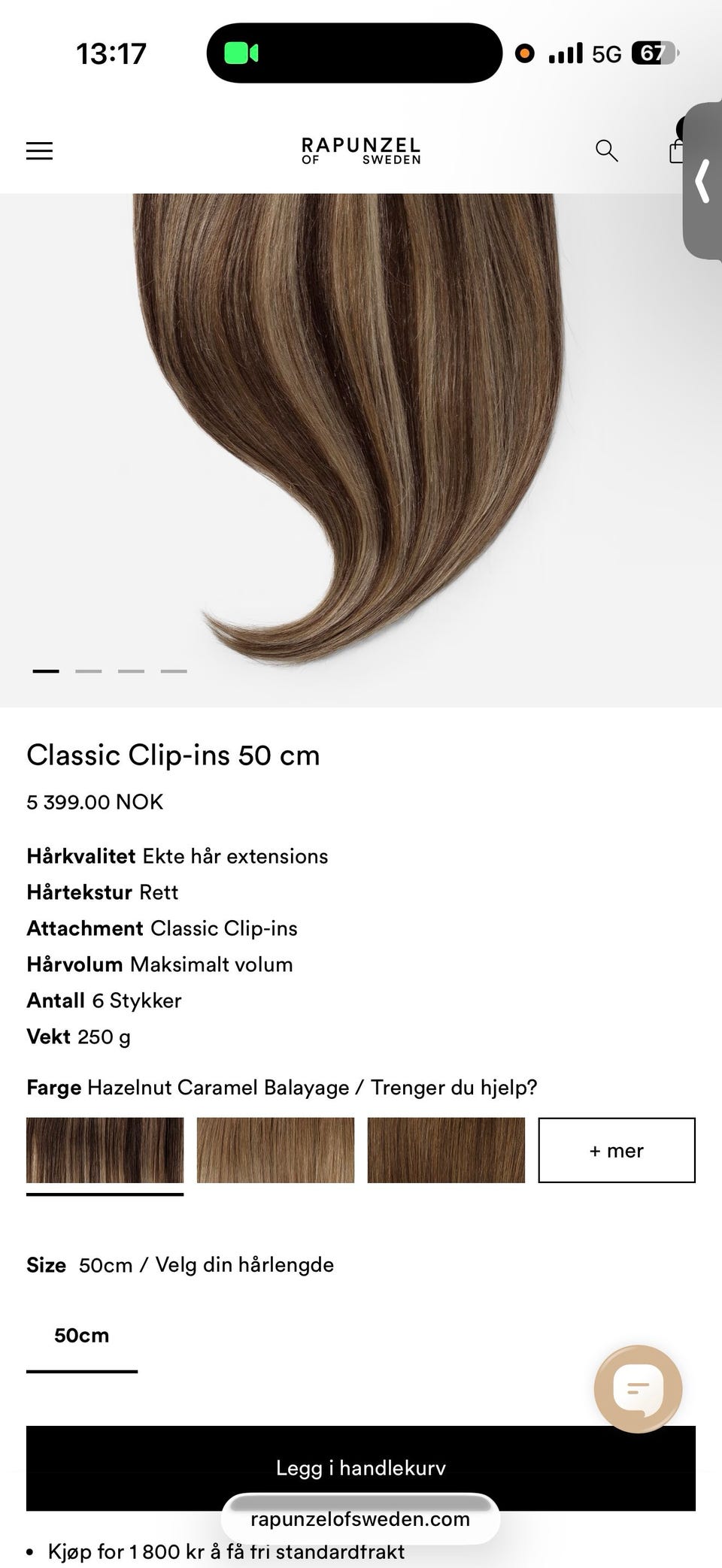Choose the third darker brown colour swatch
This screenshot has height=1568, width=722.
tap(446, 1150)
